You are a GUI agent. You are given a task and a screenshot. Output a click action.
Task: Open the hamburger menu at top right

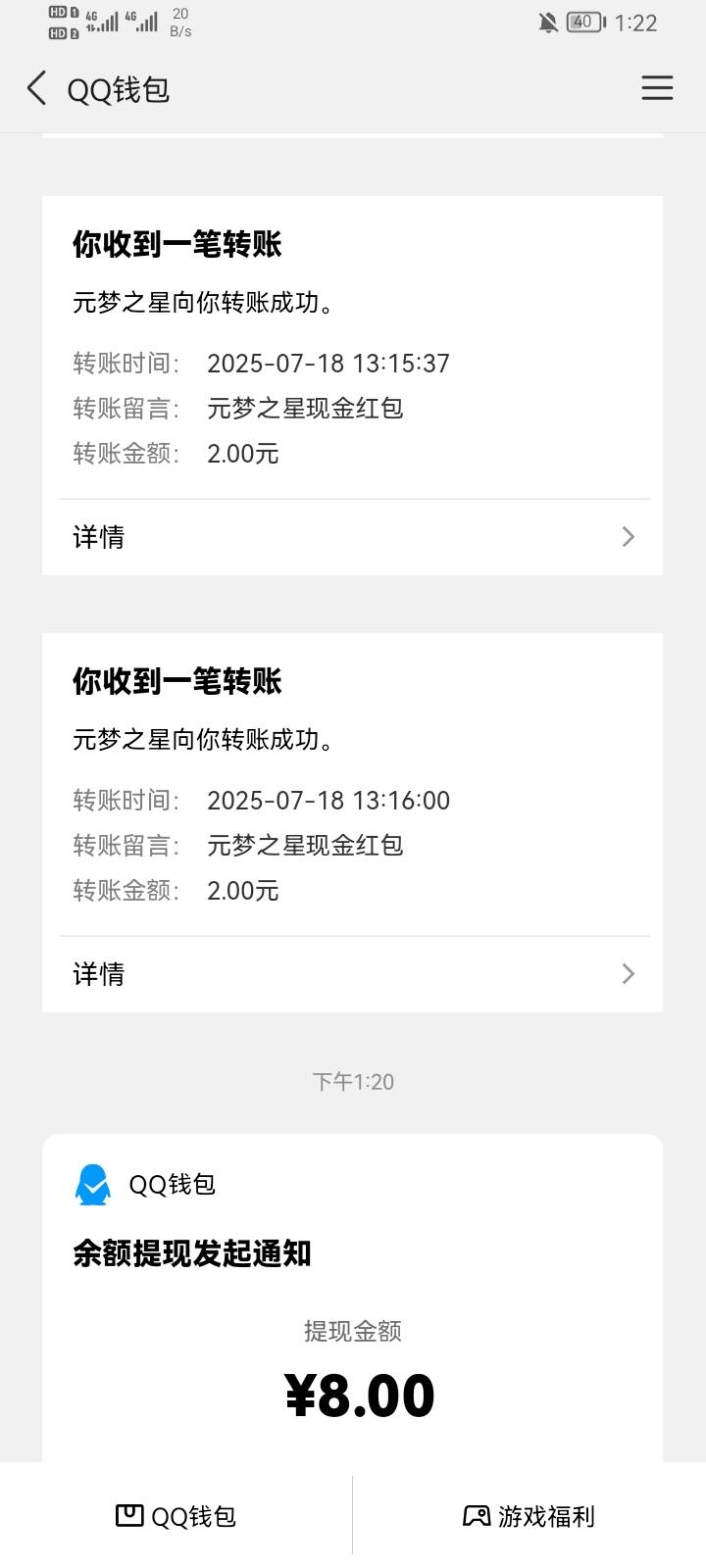pos(657,88)
